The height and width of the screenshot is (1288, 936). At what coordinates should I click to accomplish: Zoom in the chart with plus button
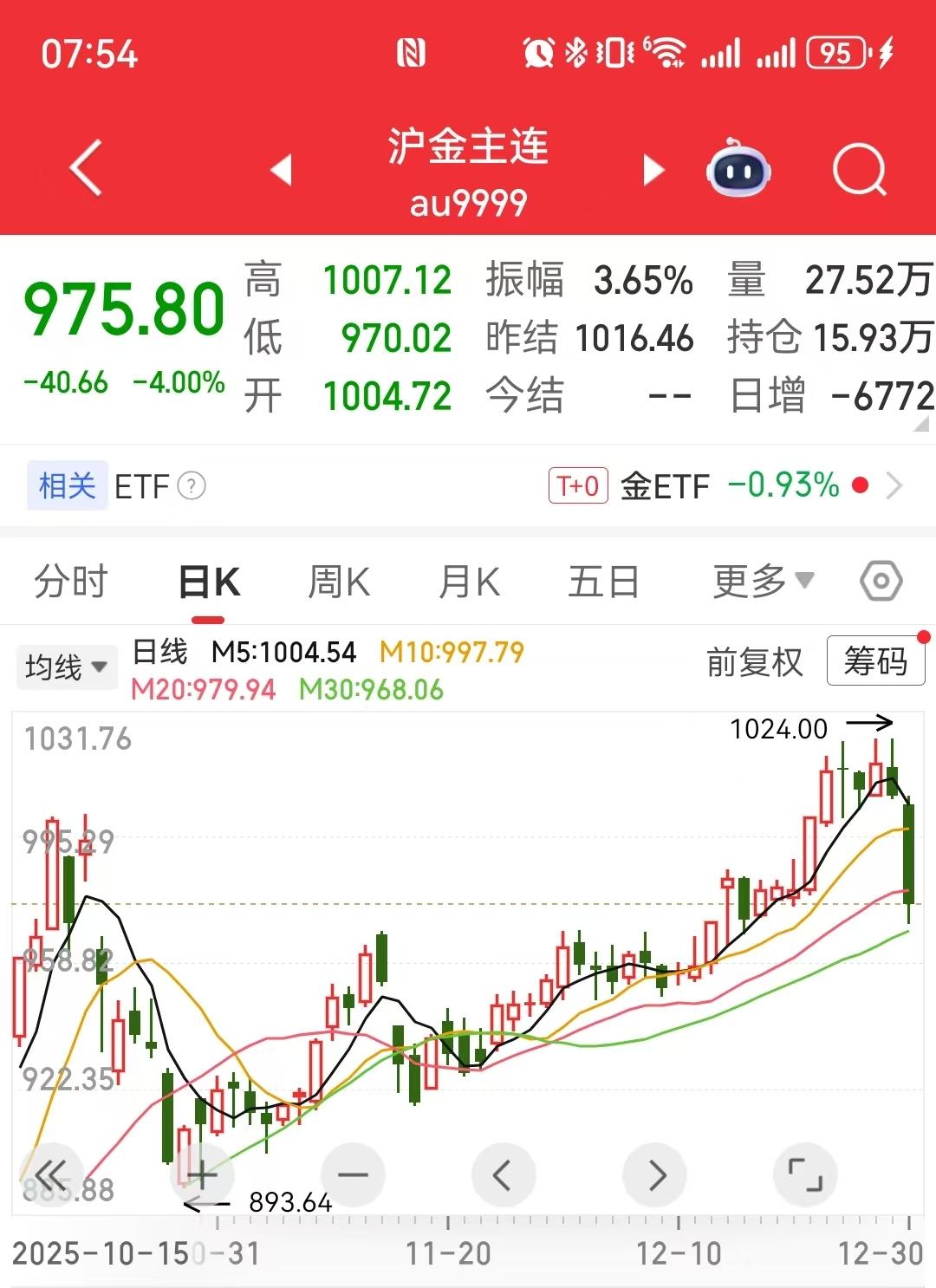point(202,1175)
